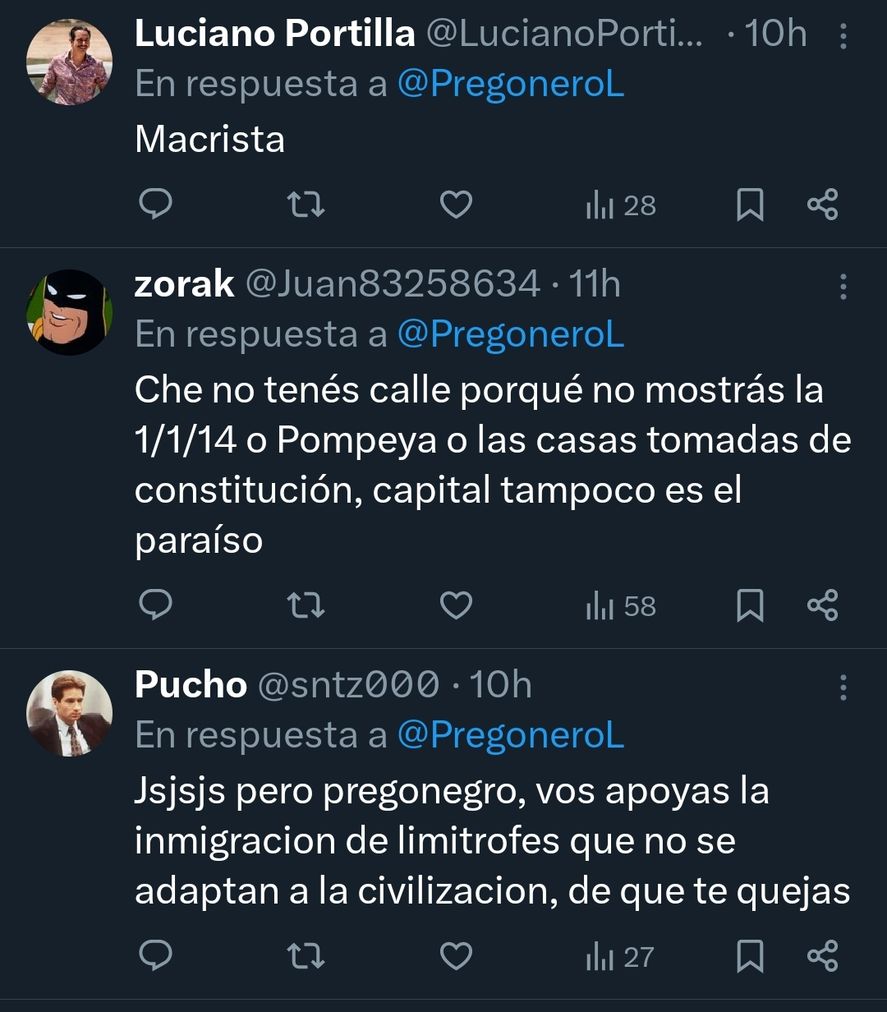
Task: Open more options for Pucho's tweet
Action: pyautogui.click(x=843, y=686)
